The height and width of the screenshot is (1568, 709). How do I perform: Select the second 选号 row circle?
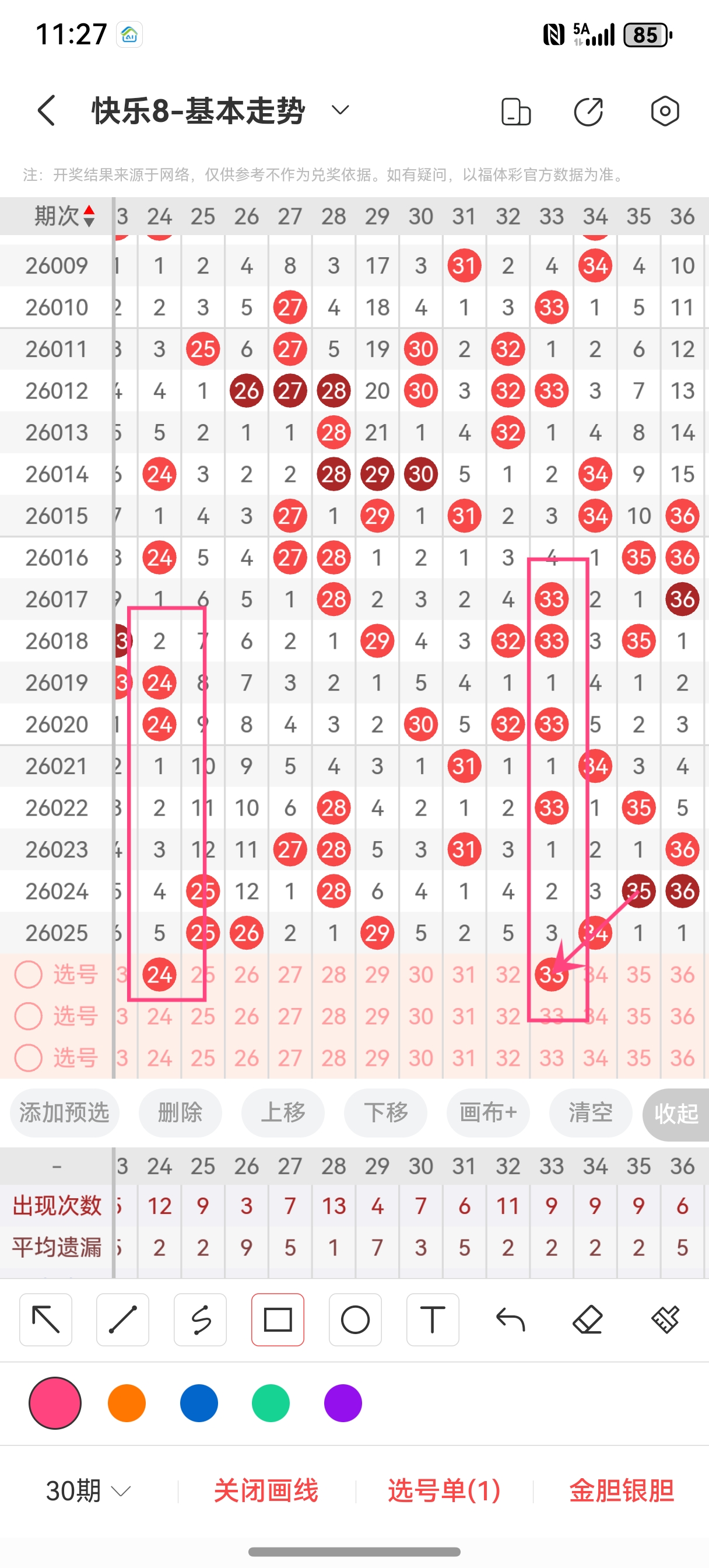pyautogui.click(x=28, y=1016)
